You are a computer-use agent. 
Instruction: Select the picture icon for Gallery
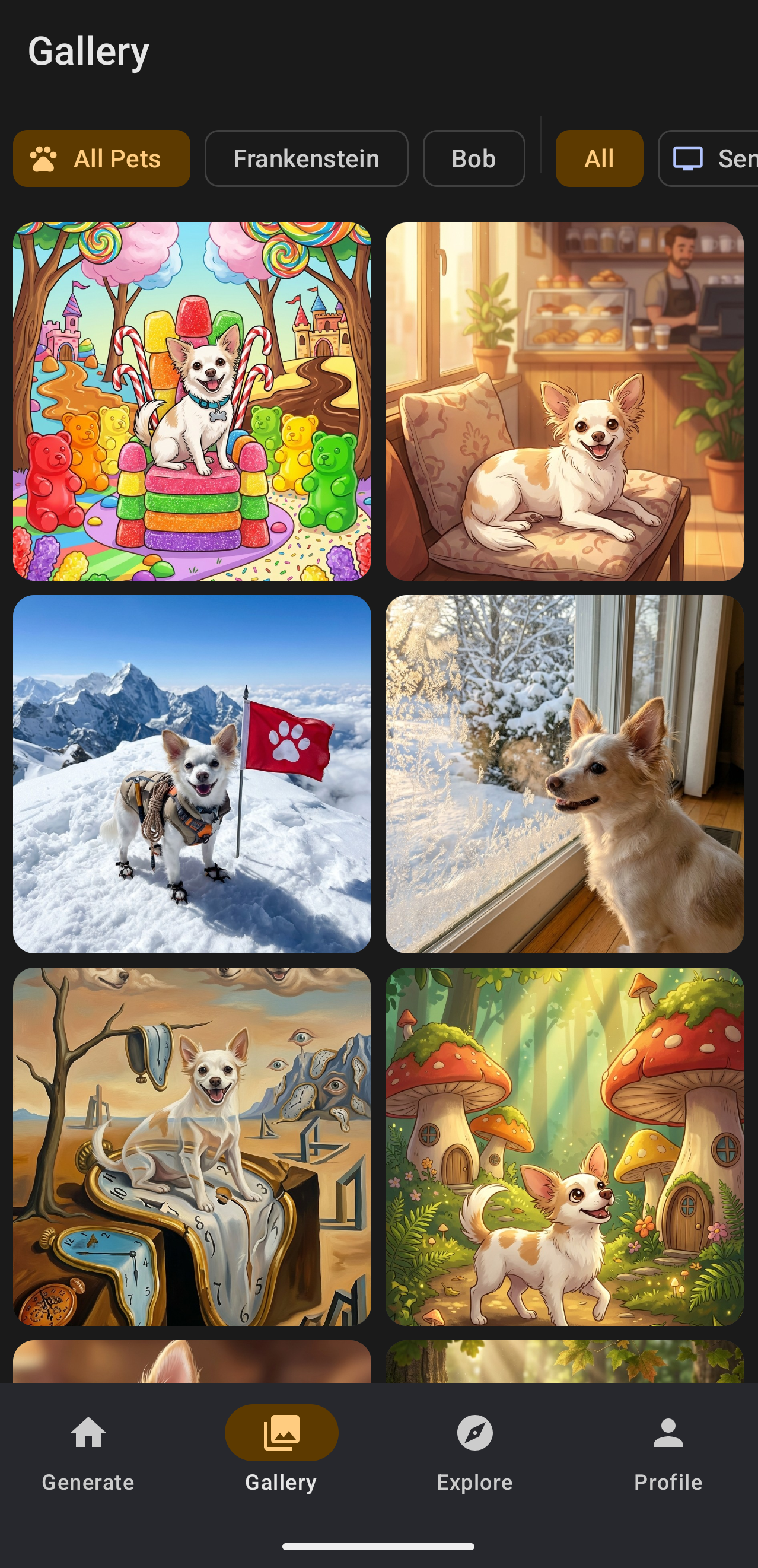(x=281, y=1432)
